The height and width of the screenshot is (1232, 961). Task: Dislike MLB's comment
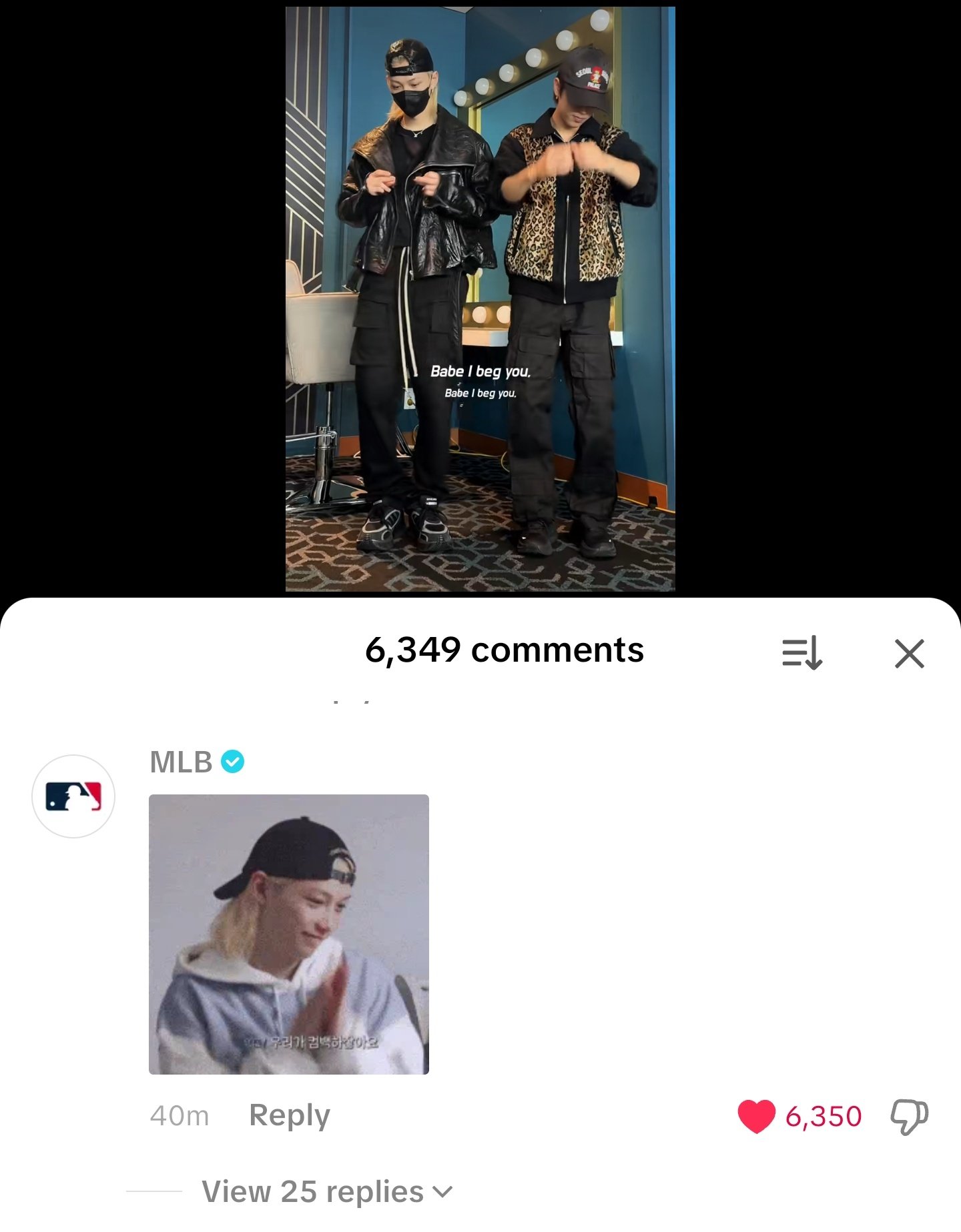pos(909,1116)
